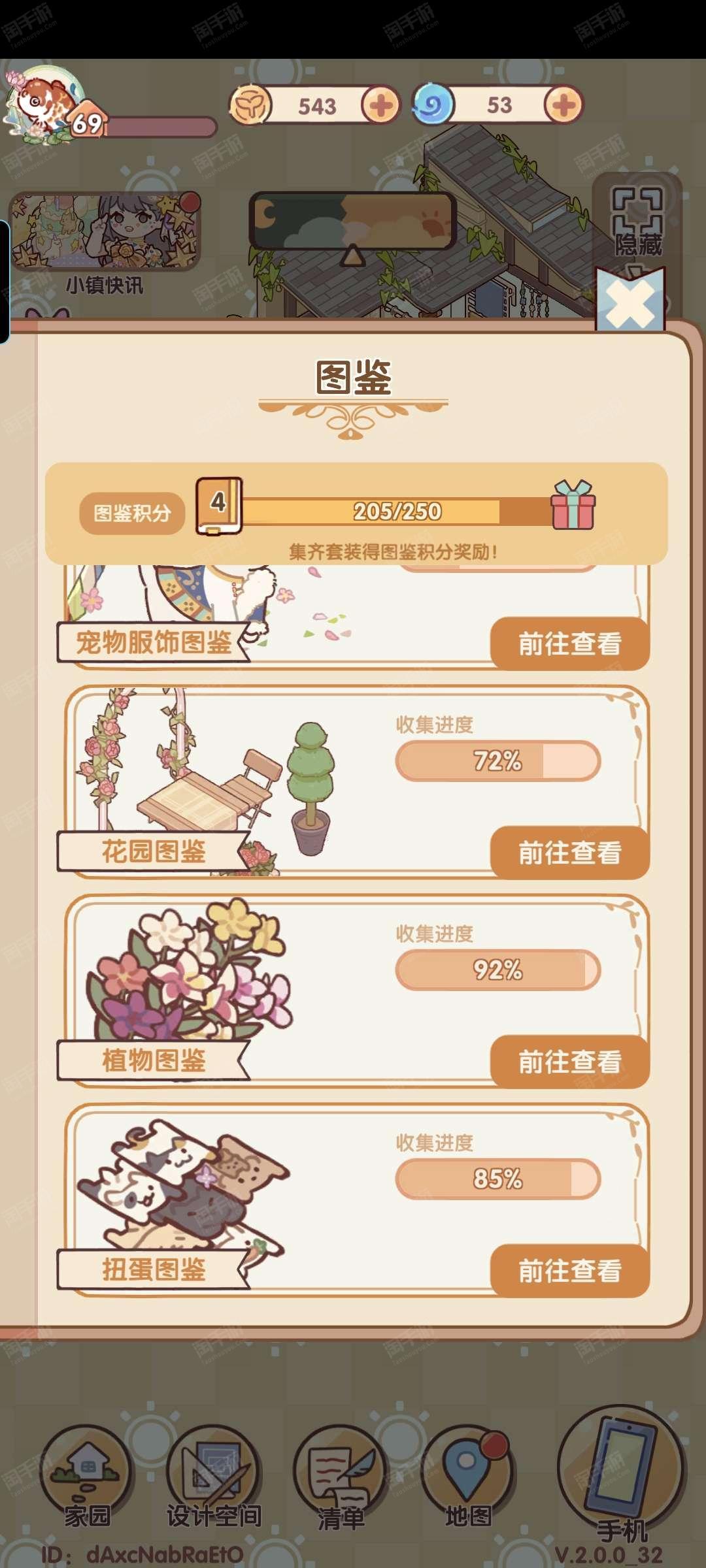View 植物图鉴 with its 前往查看 button
This screenshot has width=706, height=1568.
569,1062
